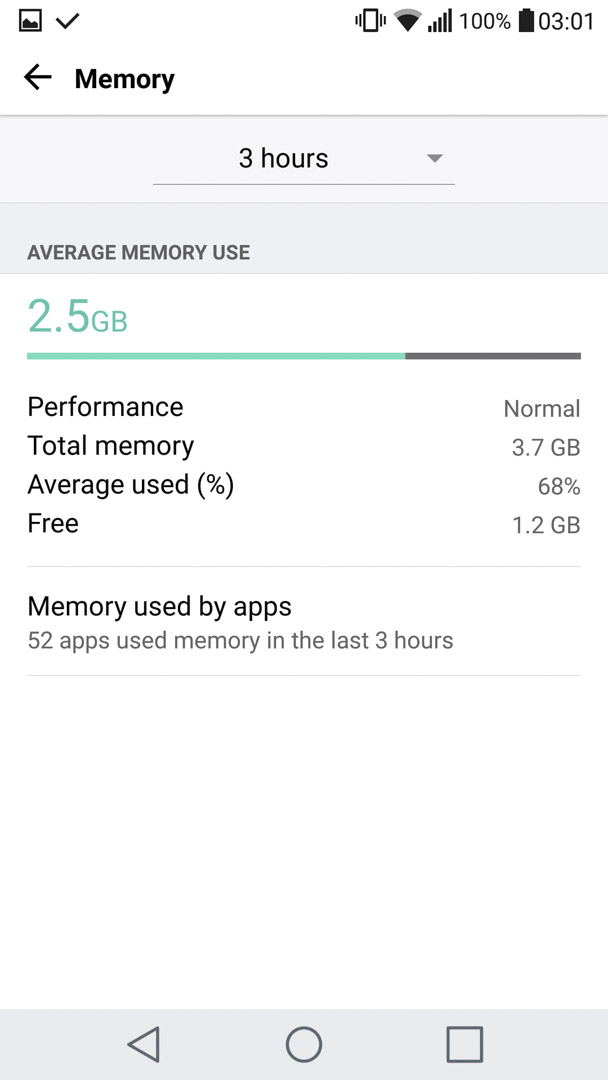
Task: Open the 3 hours time range dropdown
Action: (x=304, y=160)
